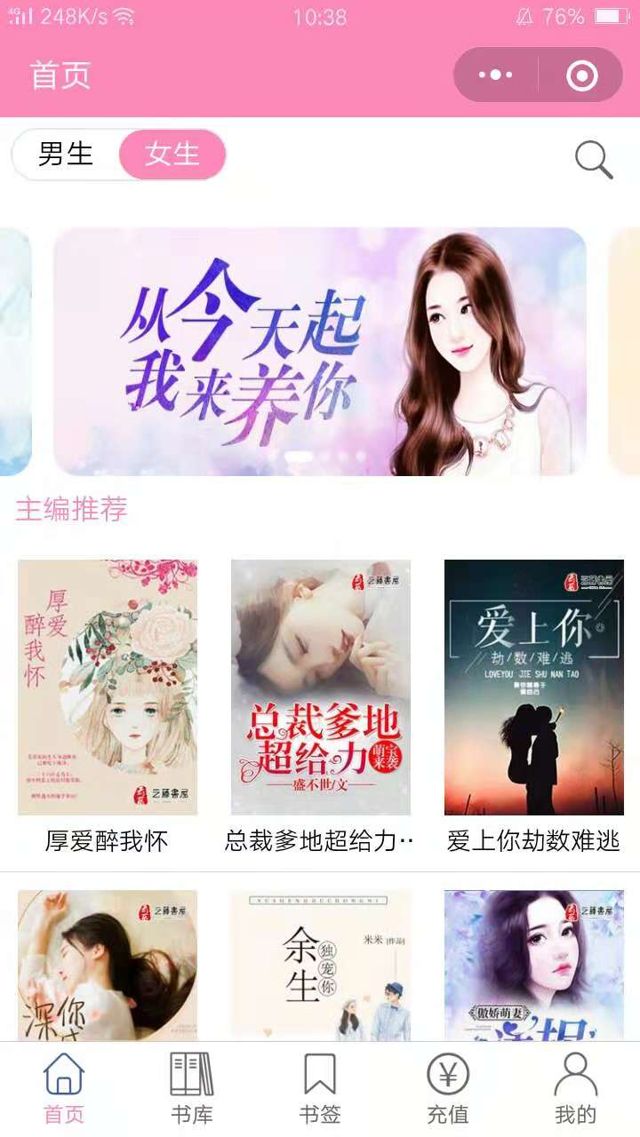Open the 书签 tab
This screenshot has height=1137, width=640.
click(x=320, y=1088)
